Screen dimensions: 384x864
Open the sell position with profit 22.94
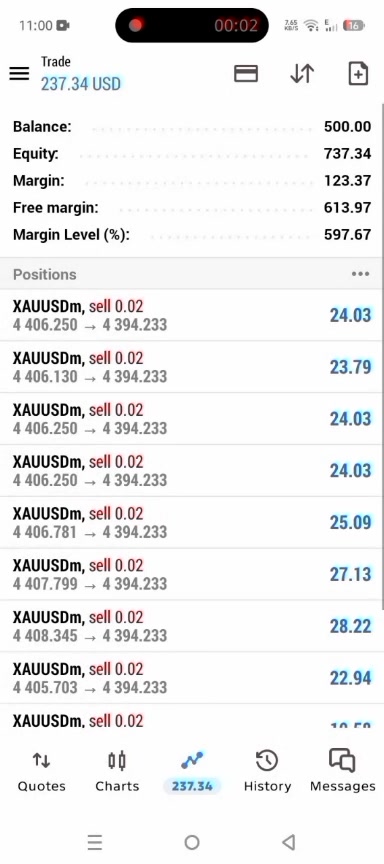tap(192, 678)
